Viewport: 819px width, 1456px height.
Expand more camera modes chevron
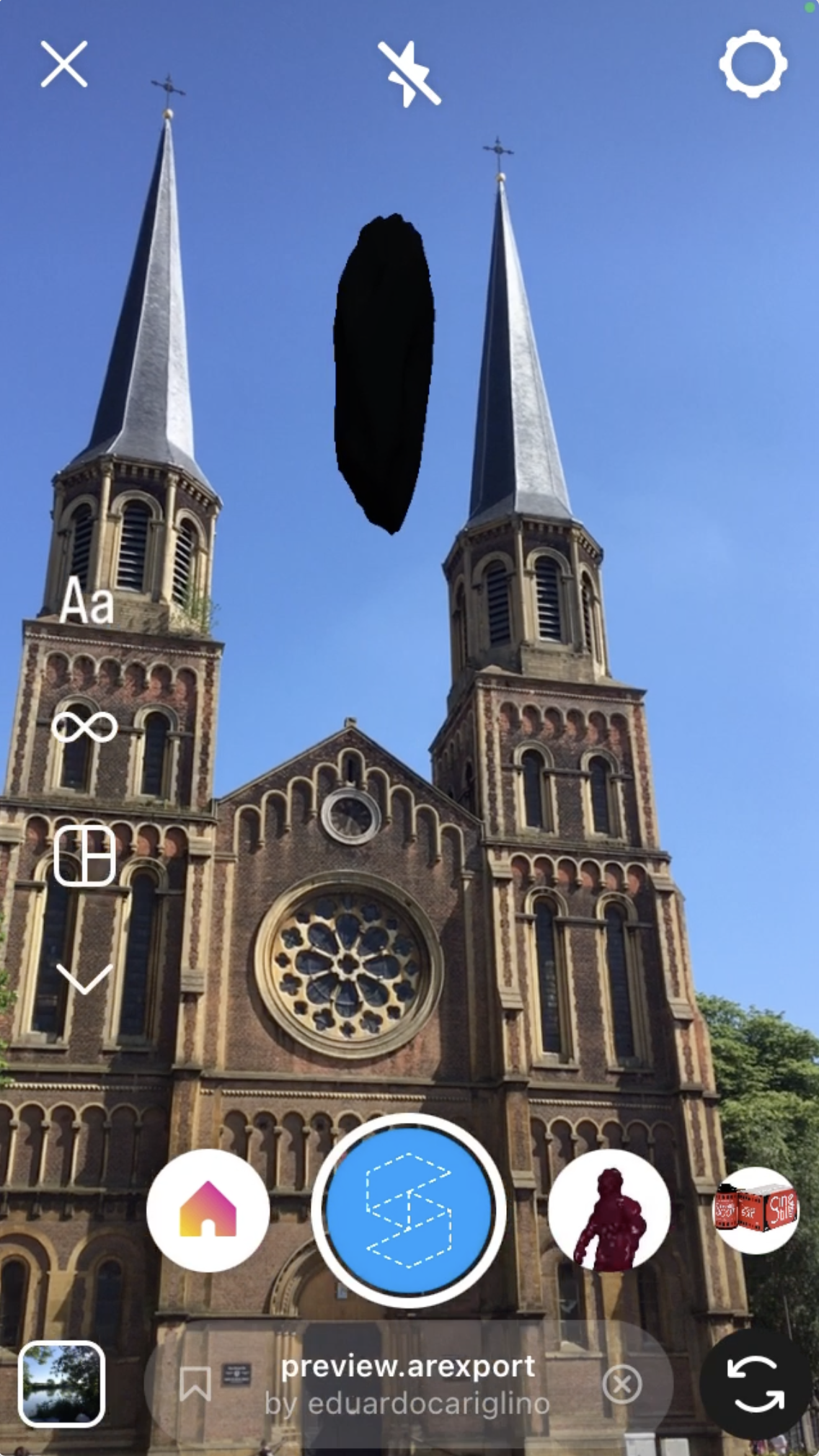(84, 979)
